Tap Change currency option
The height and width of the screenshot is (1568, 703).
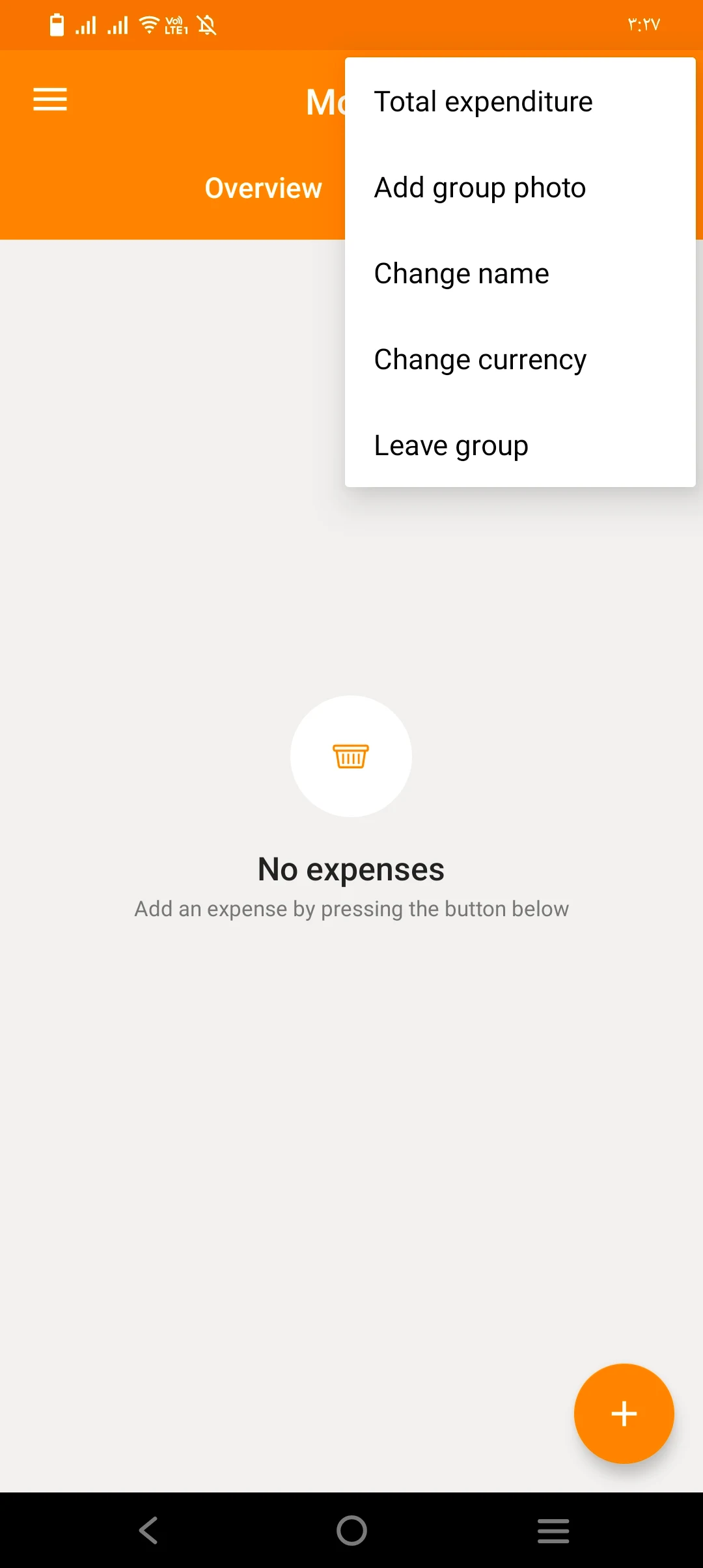(x=480, y=359)
